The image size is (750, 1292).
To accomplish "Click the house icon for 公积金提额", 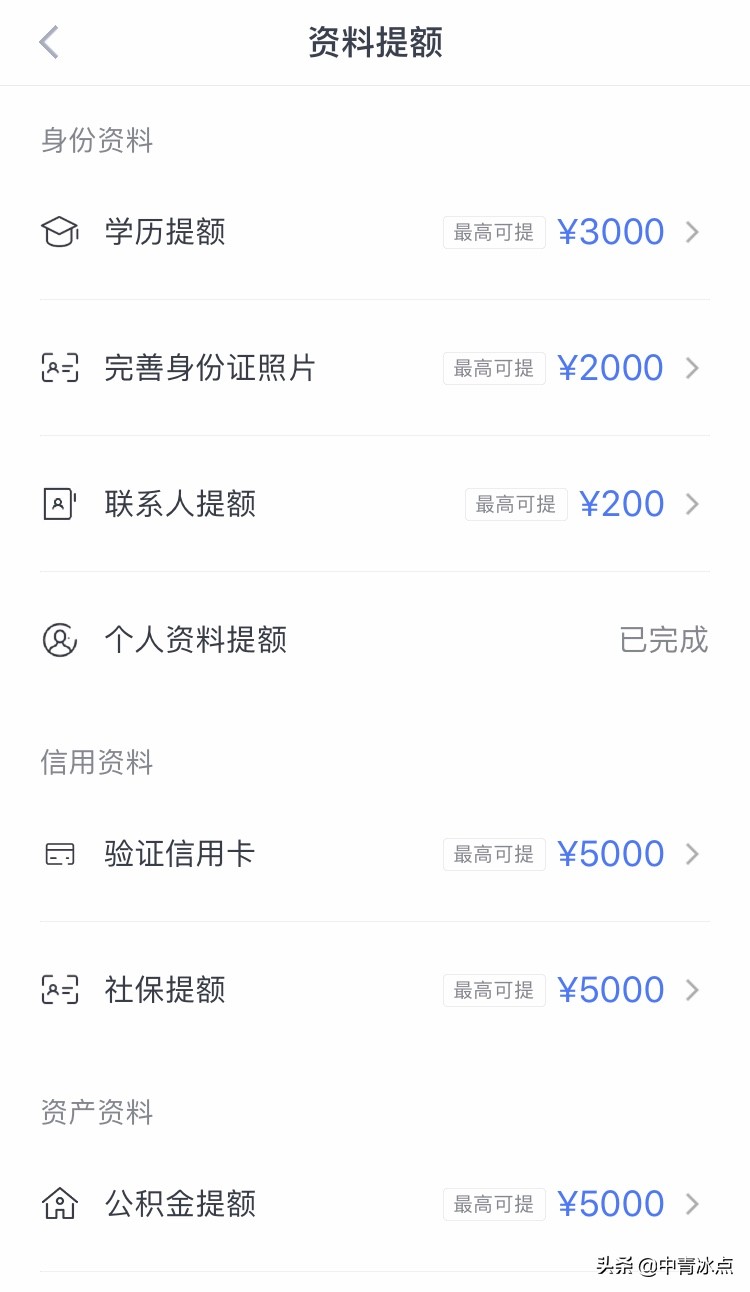I will (60, 1204).
